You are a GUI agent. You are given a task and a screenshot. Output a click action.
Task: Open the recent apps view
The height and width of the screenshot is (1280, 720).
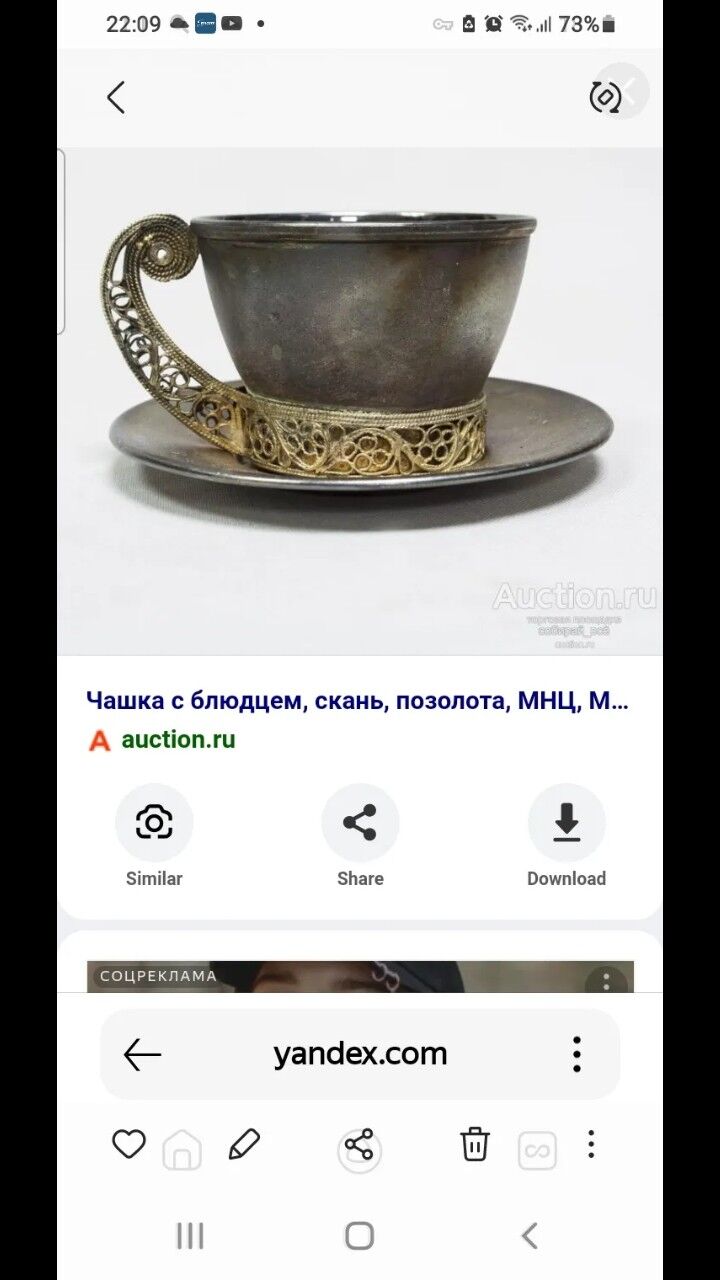[190, 1236]
